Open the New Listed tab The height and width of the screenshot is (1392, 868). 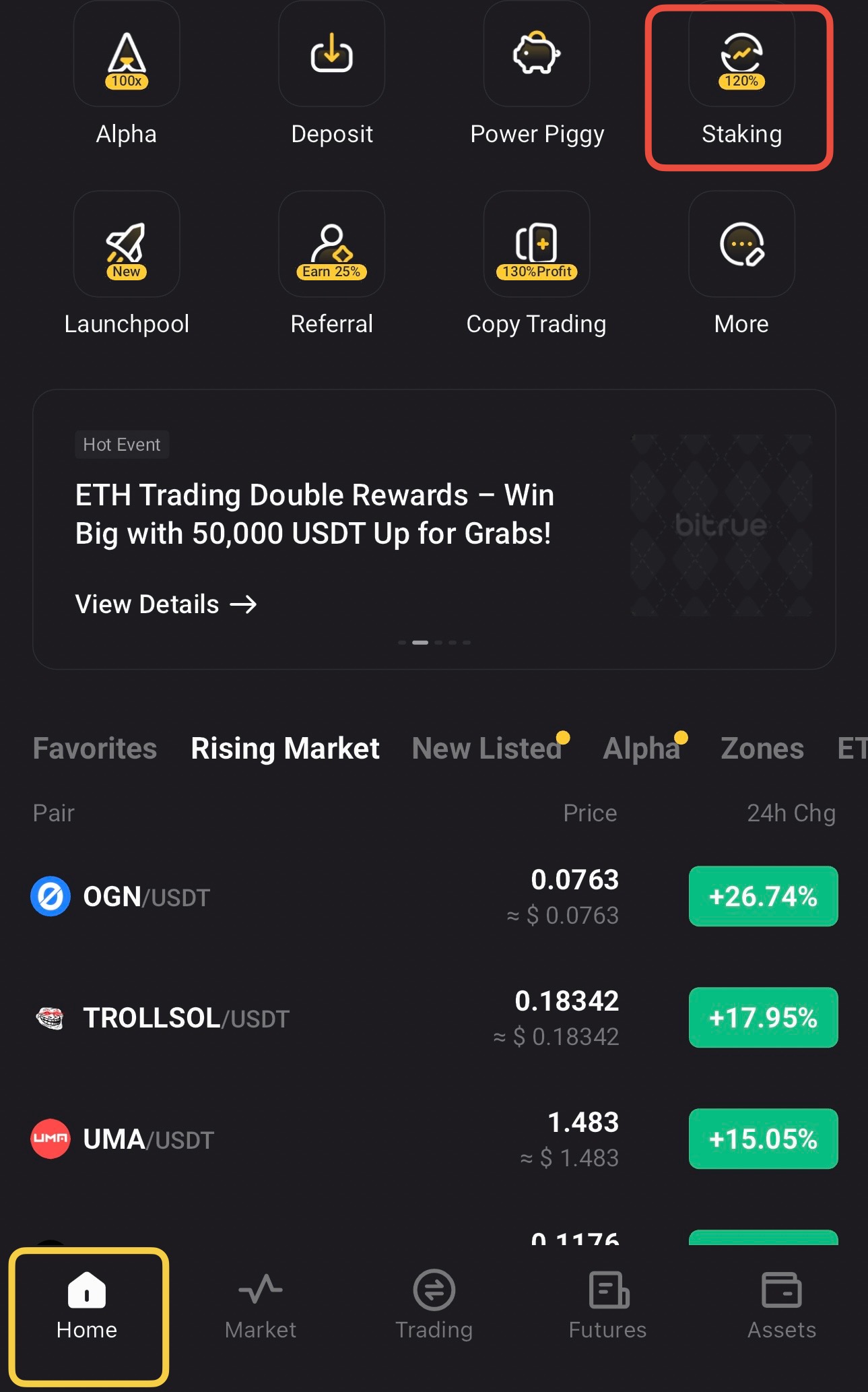(x=488, y=749)
